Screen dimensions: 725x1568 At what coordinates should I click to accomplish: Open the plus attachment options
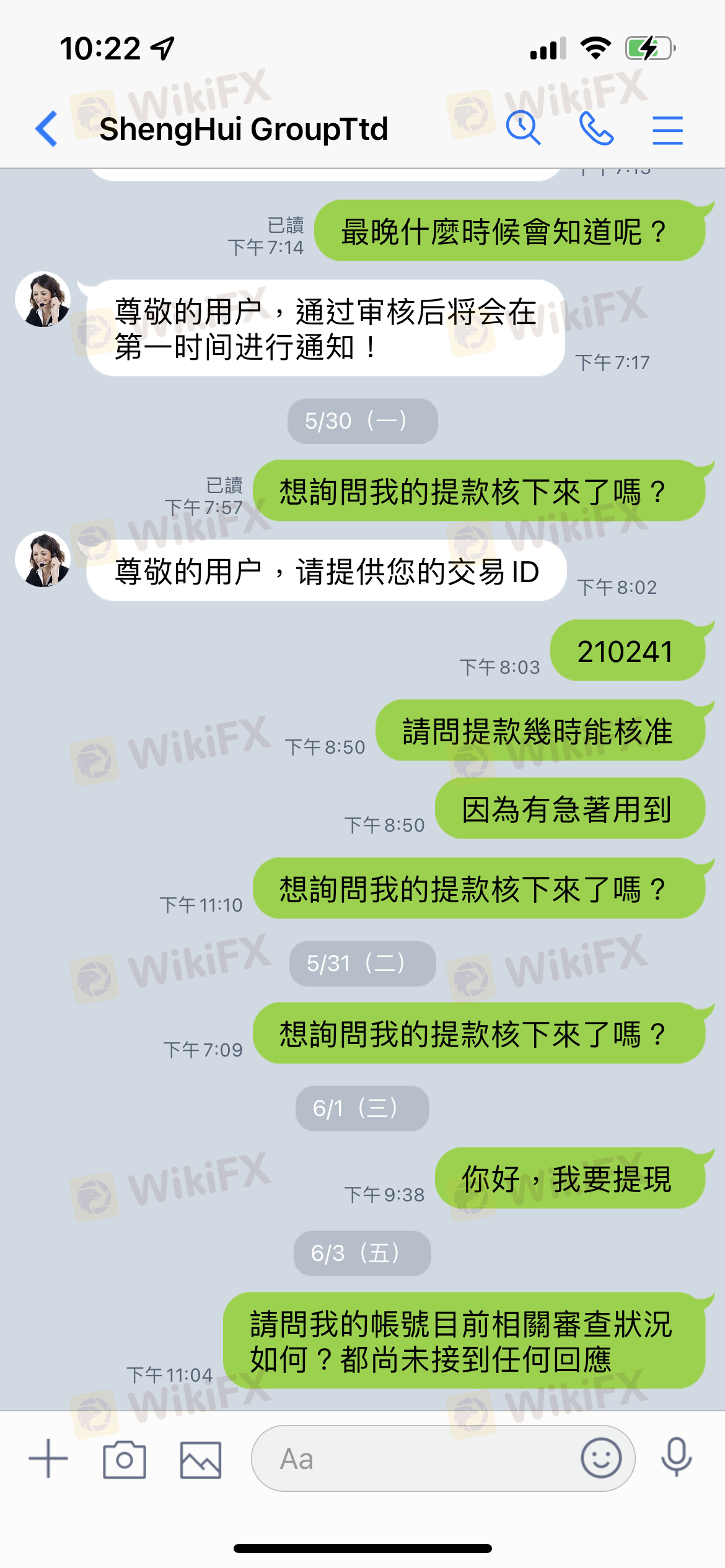pos(48,1458)
